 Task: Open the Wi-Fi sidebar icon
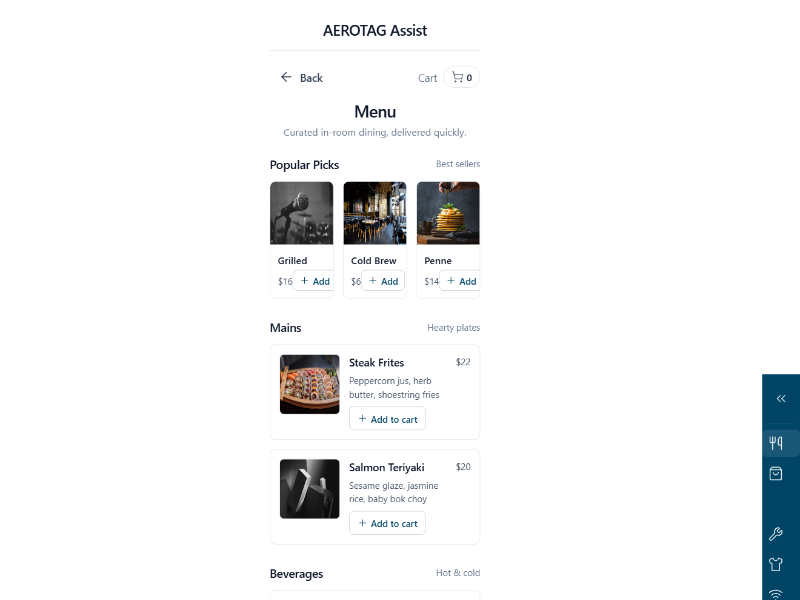pos(776,593)
